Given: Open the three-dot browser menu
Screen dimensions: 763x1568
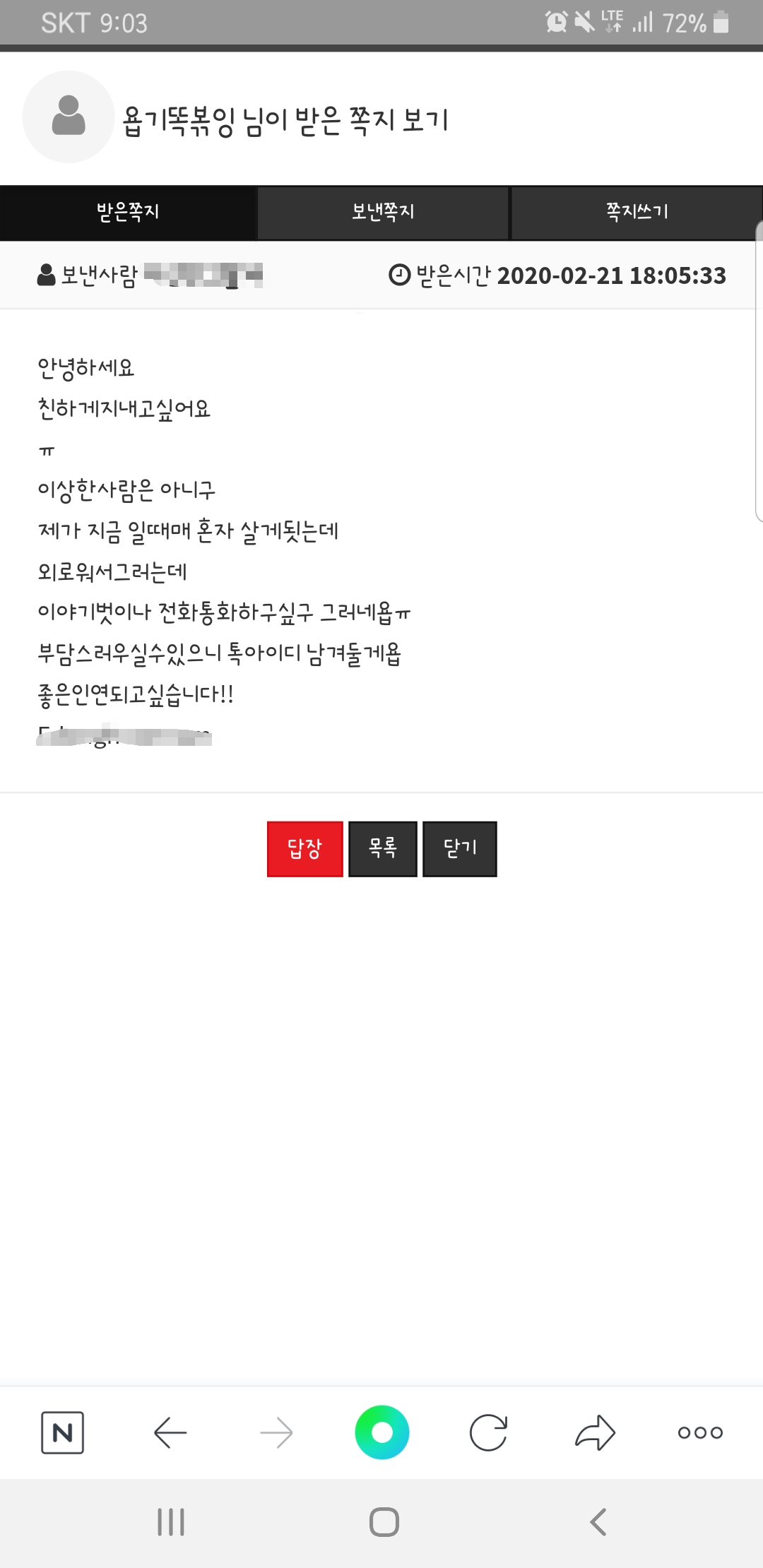Looking at the screenshot, I should [x=700, y=1433].
